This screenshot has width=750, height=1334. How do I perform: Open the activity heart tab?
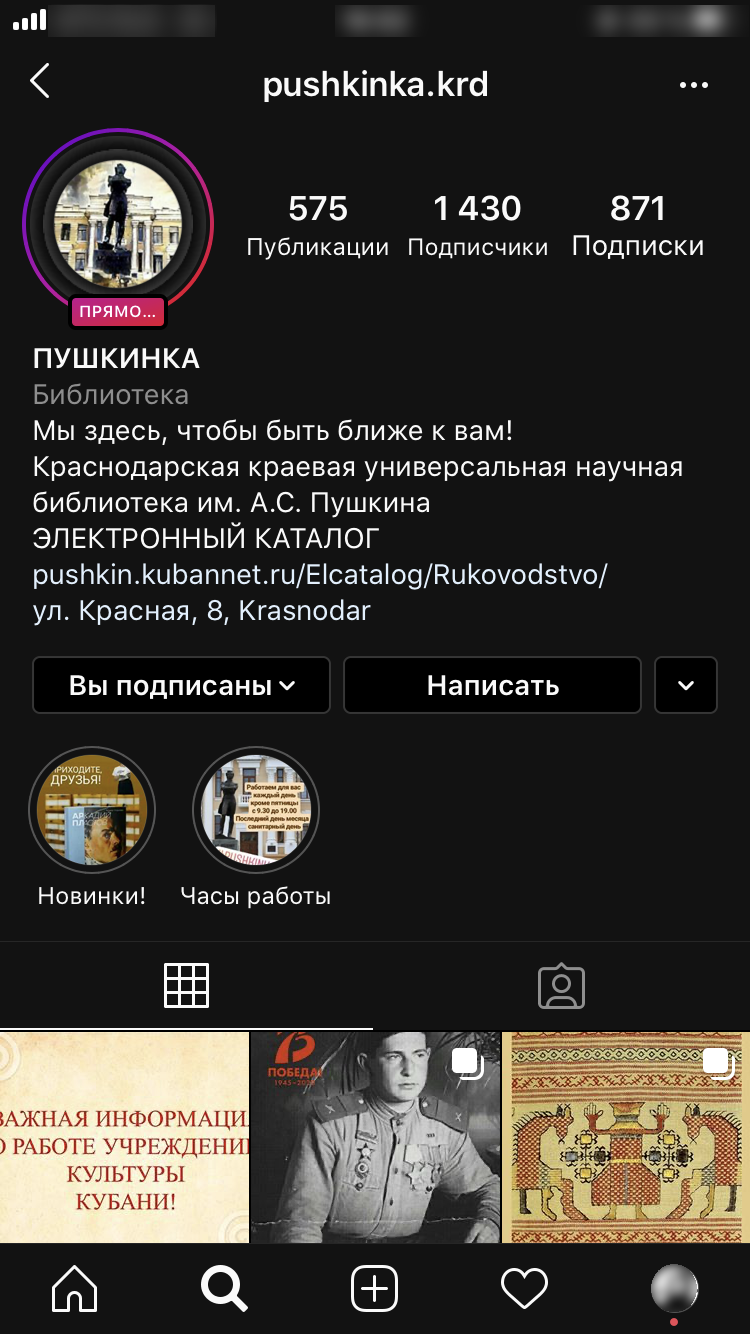click(x=524, y=1288)
